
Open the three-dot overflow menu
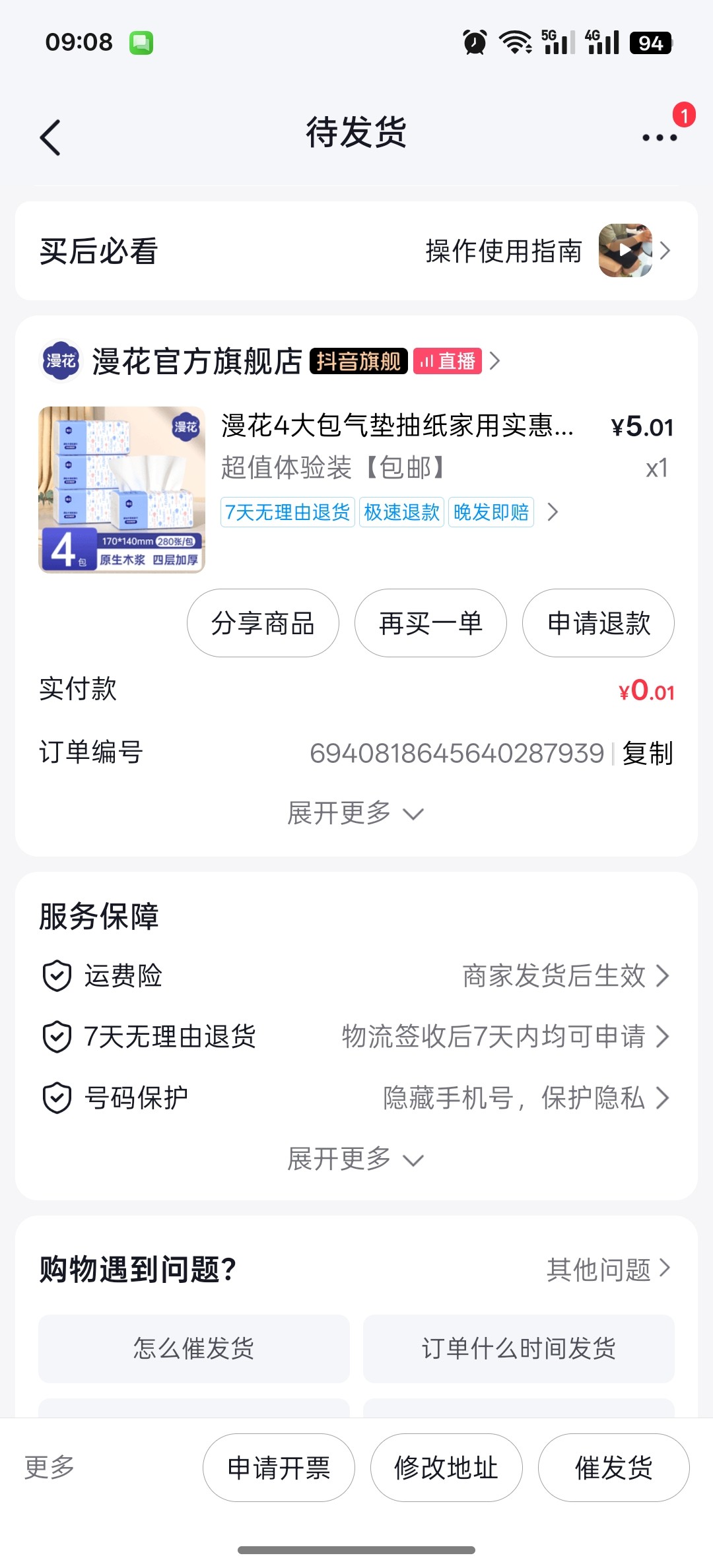(660, 137)
